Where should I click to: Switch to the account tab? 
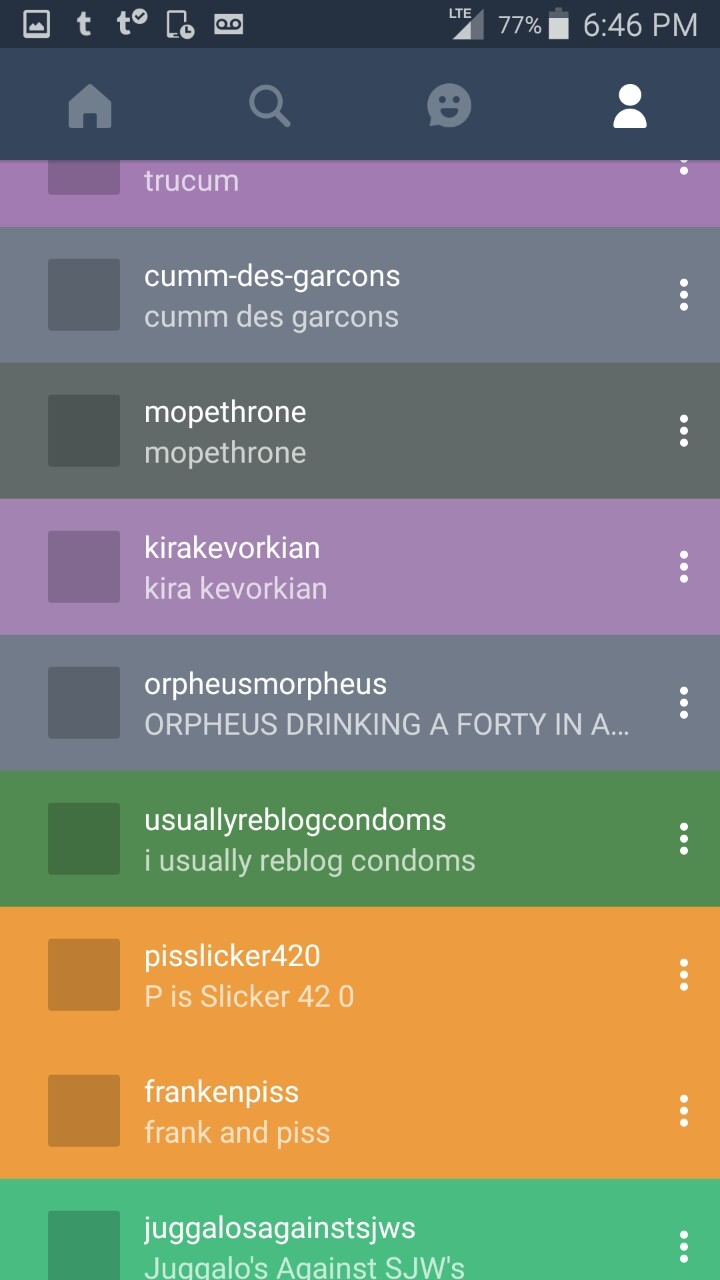(x=629, y=105)
